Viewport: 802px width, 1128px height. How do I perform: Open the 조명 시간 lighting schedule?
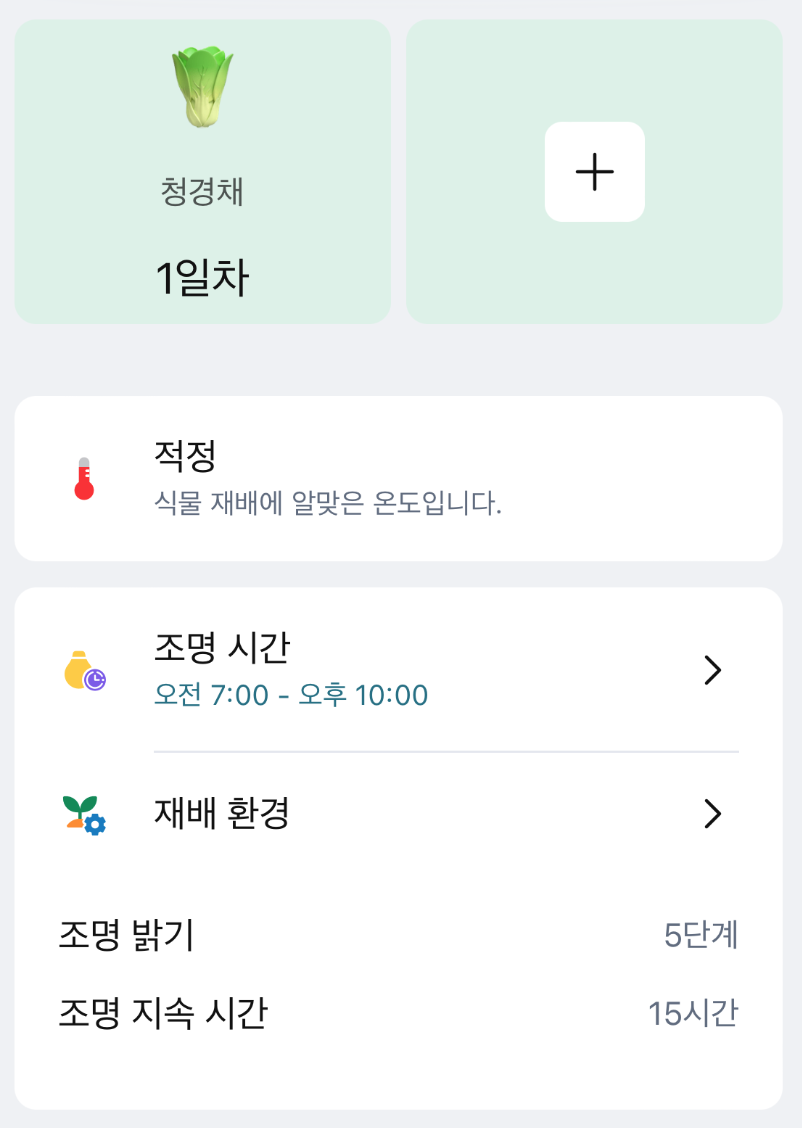click(398, 670)
